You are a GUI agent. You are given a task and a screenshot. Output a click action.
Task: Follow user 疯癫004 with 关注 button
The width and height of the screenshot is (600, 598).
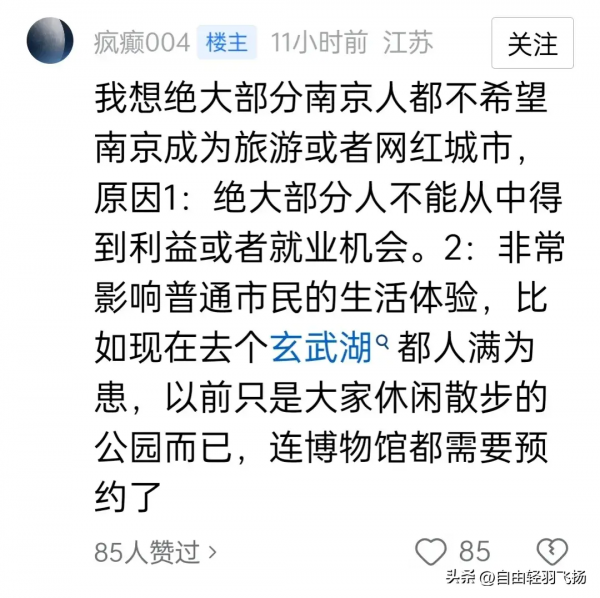[x=532, y=44]
